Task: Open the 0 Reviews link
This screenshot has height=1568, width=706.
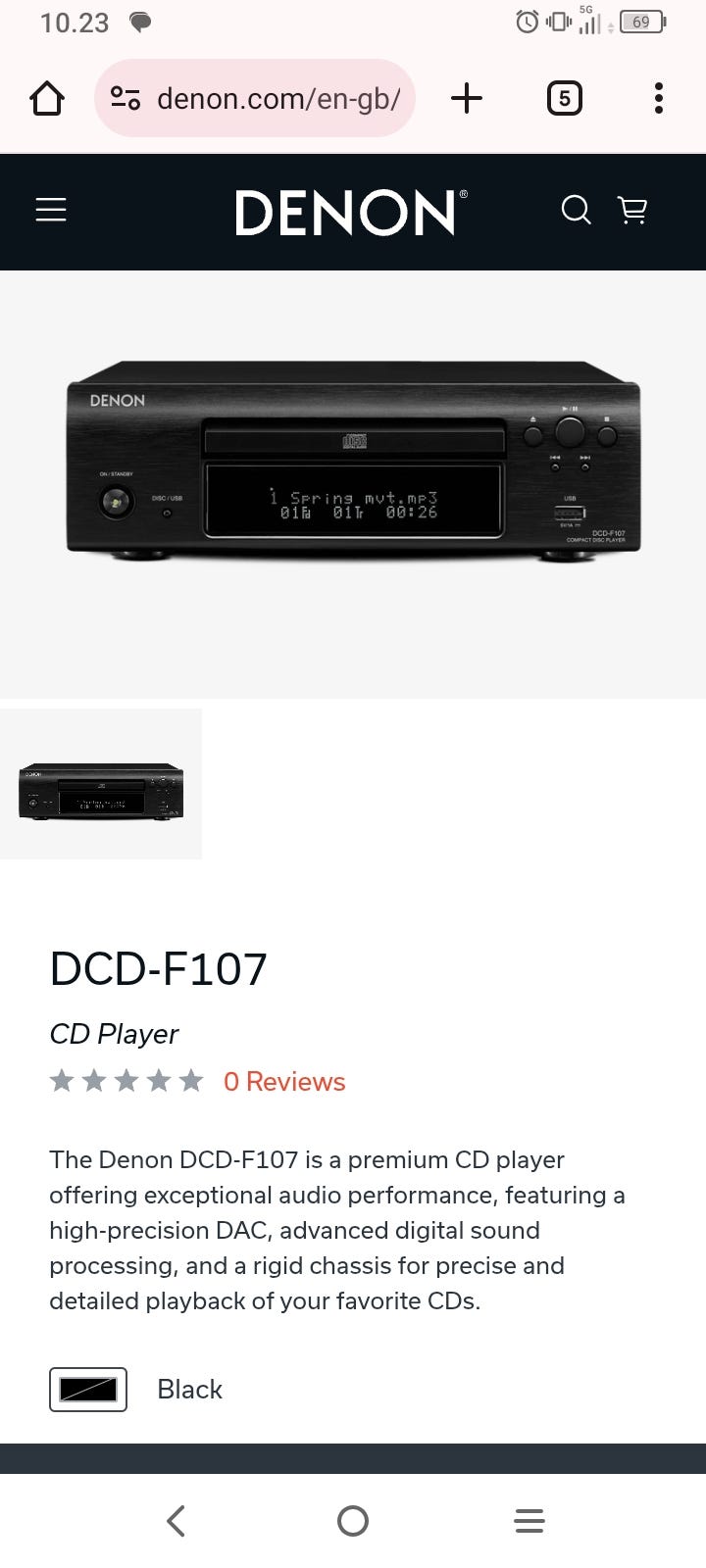Action: pyautogui.click(x=284, y=1082)
